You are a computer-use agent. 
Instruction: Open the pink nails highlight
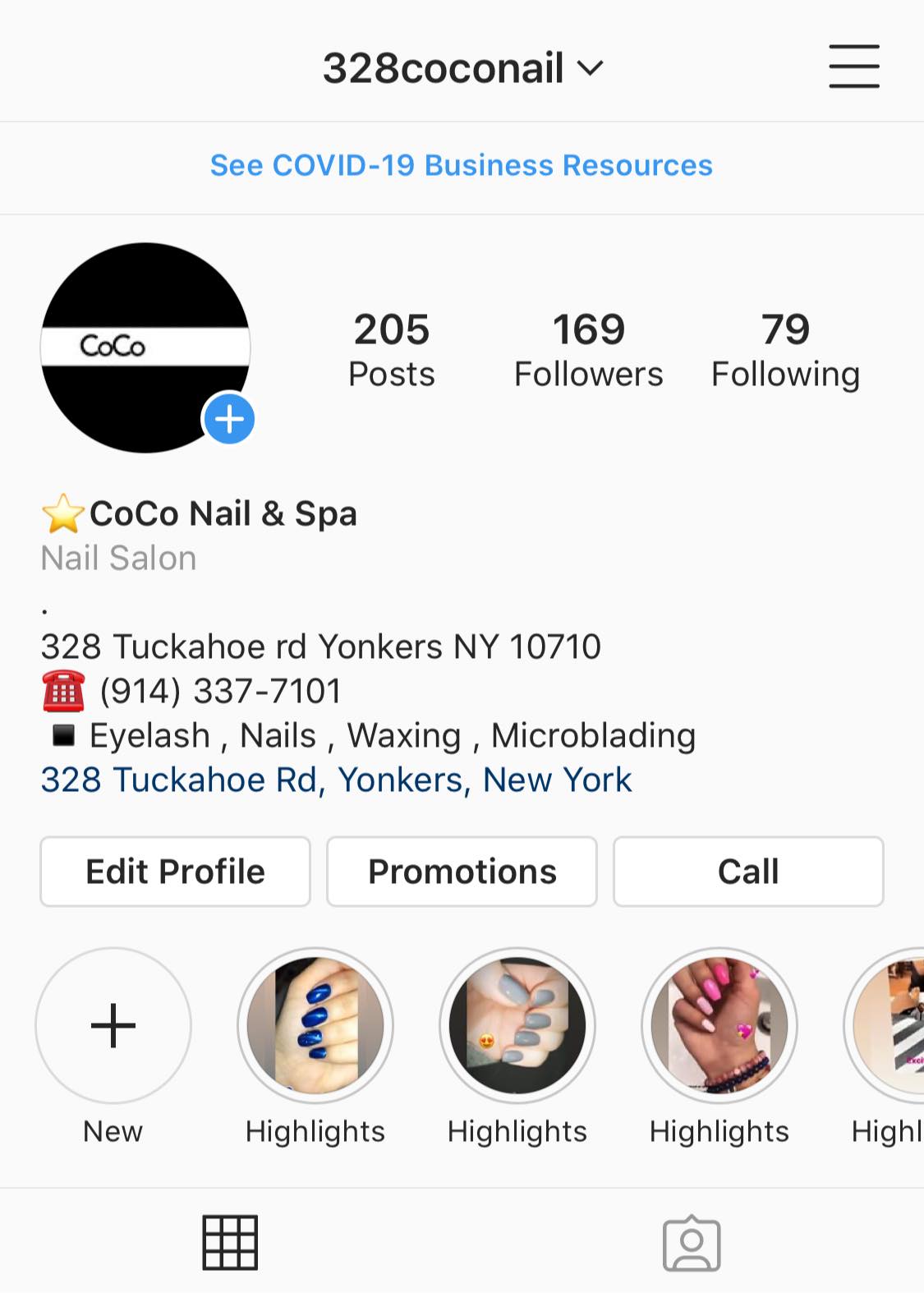[719, 1025]
